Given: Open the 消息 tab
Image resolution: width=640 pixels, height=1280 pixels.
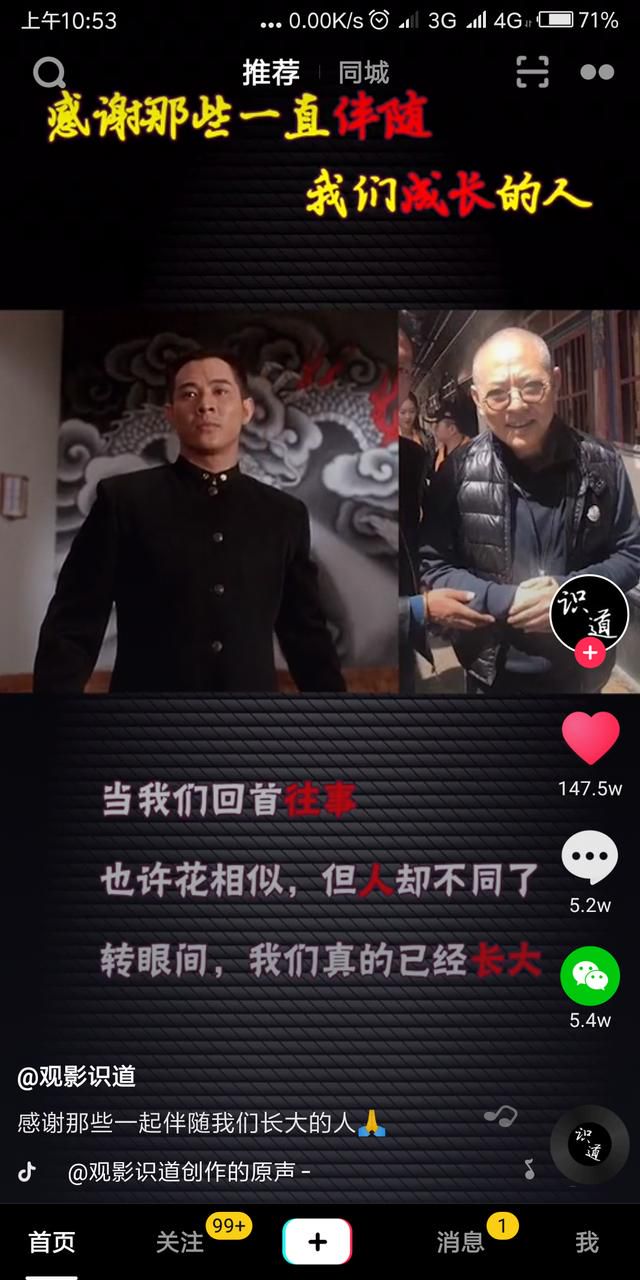Looking at the screenshot, I should 460,1242.
